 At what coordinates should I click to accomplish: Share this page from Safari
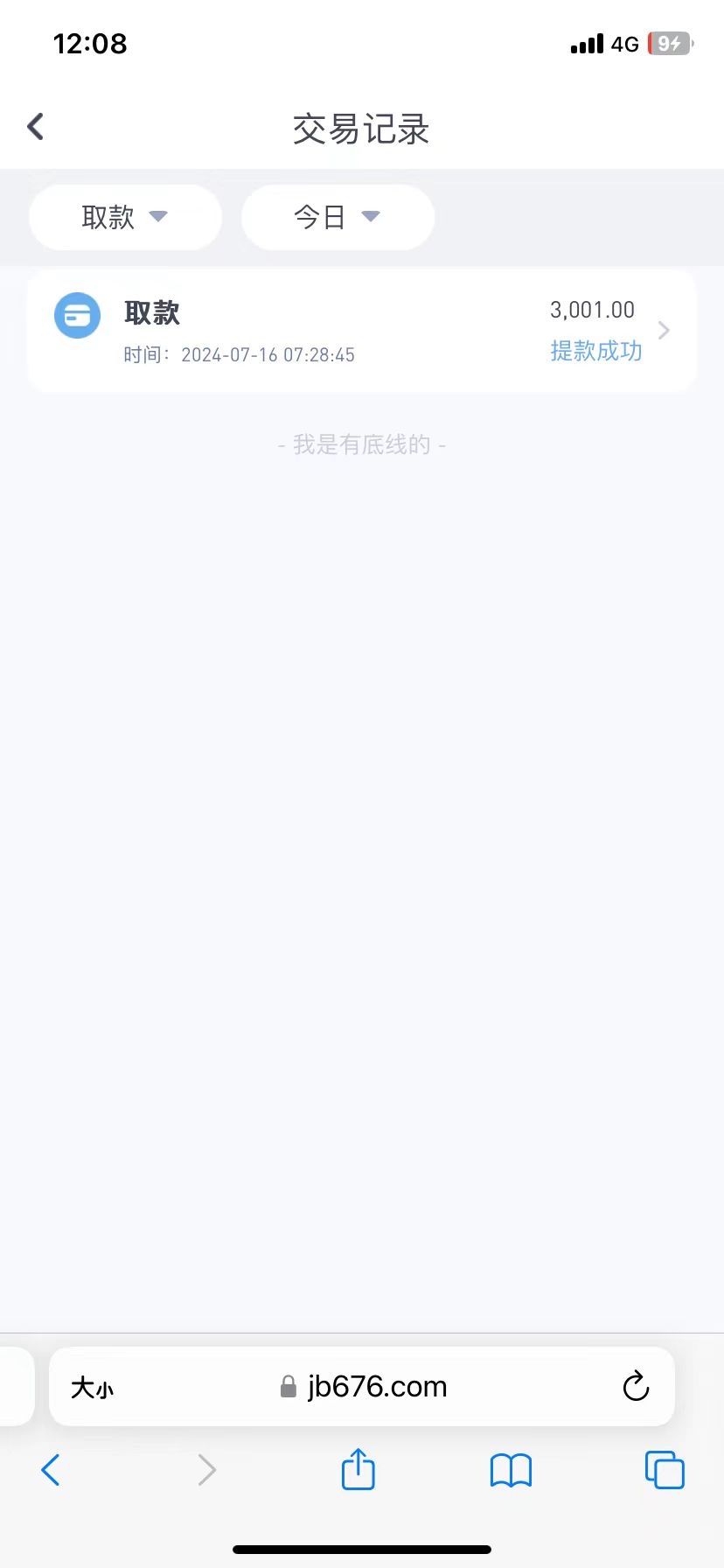click(x=358, y=1470)
